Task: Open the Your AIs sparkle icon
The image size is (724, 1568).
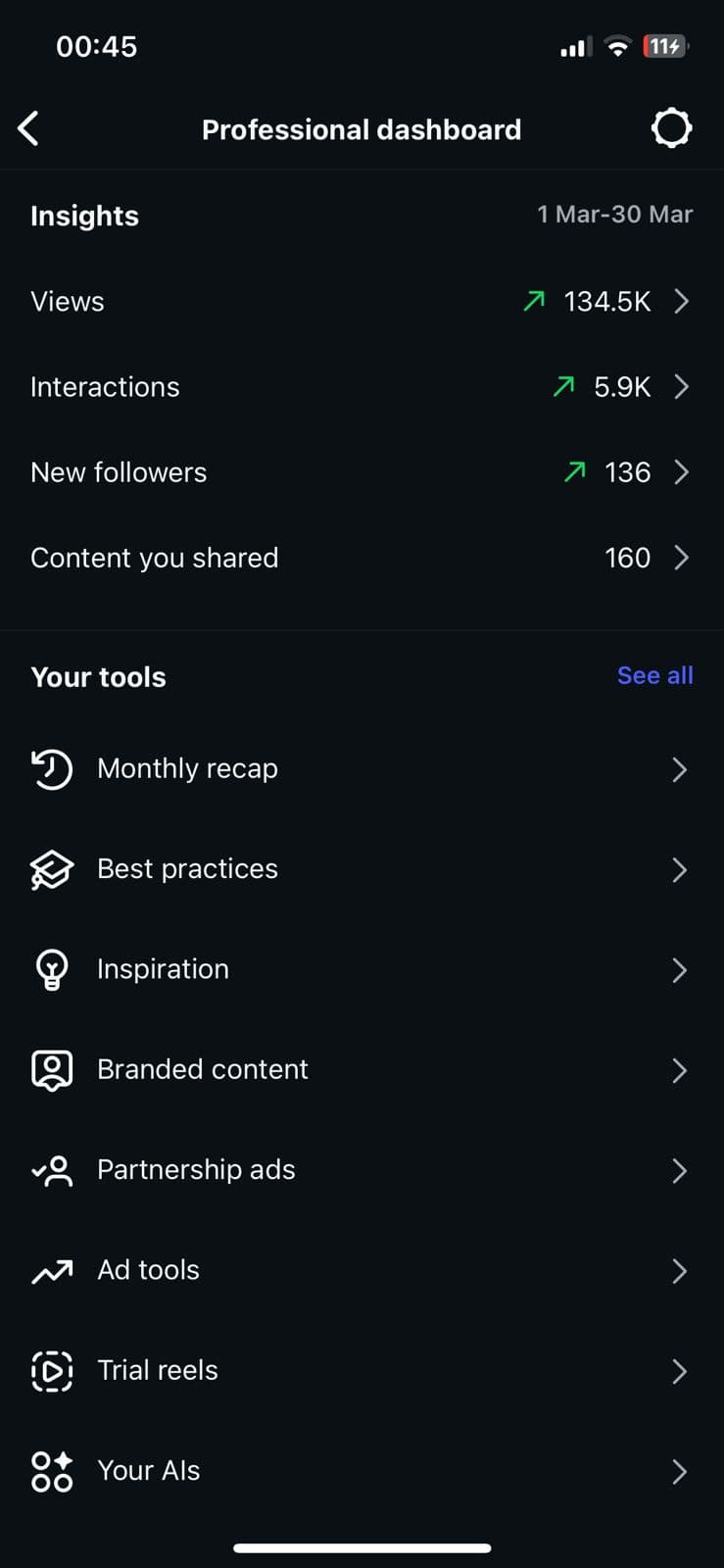Action: [x=51, y=1470]
